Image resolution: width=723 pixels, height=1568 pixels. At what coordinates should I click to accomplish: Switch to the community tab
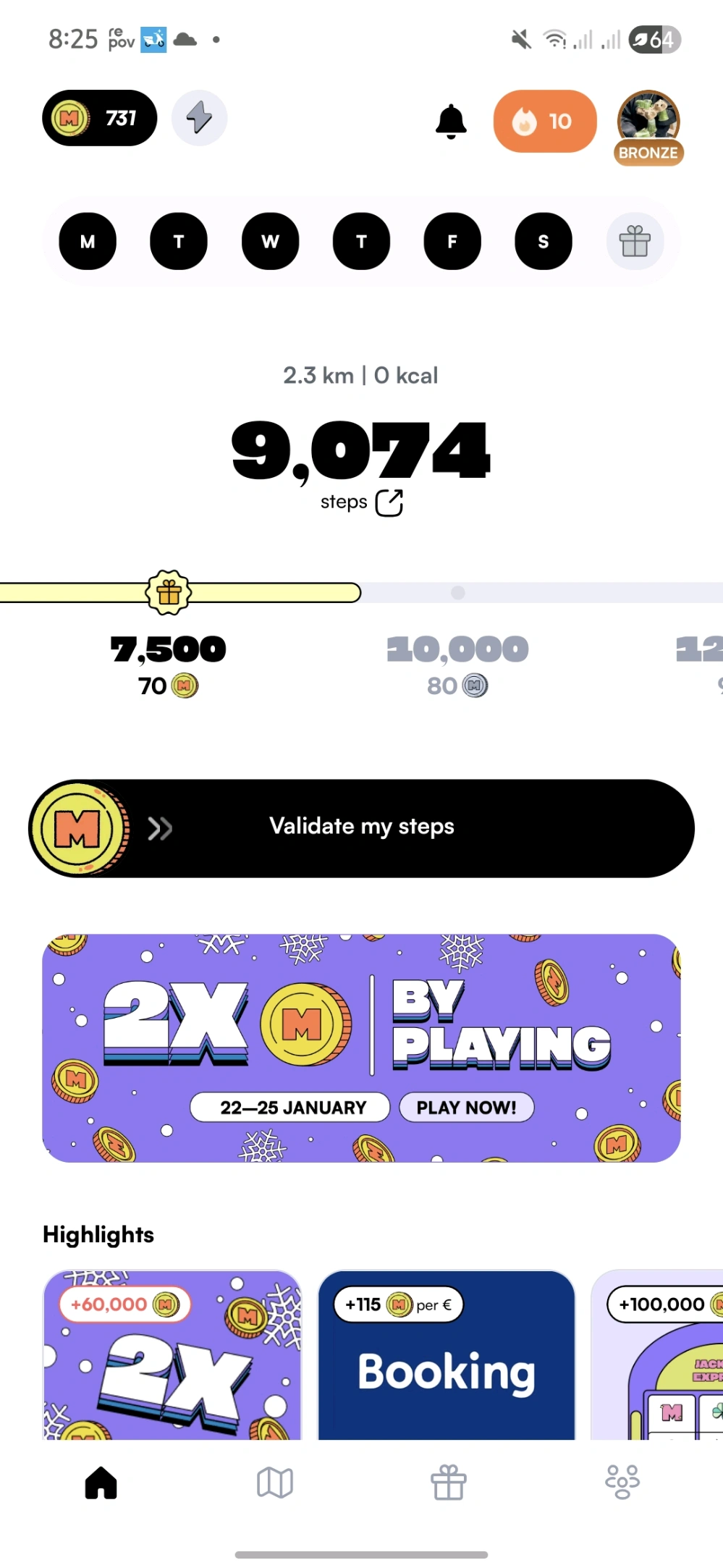(622, 1483)
